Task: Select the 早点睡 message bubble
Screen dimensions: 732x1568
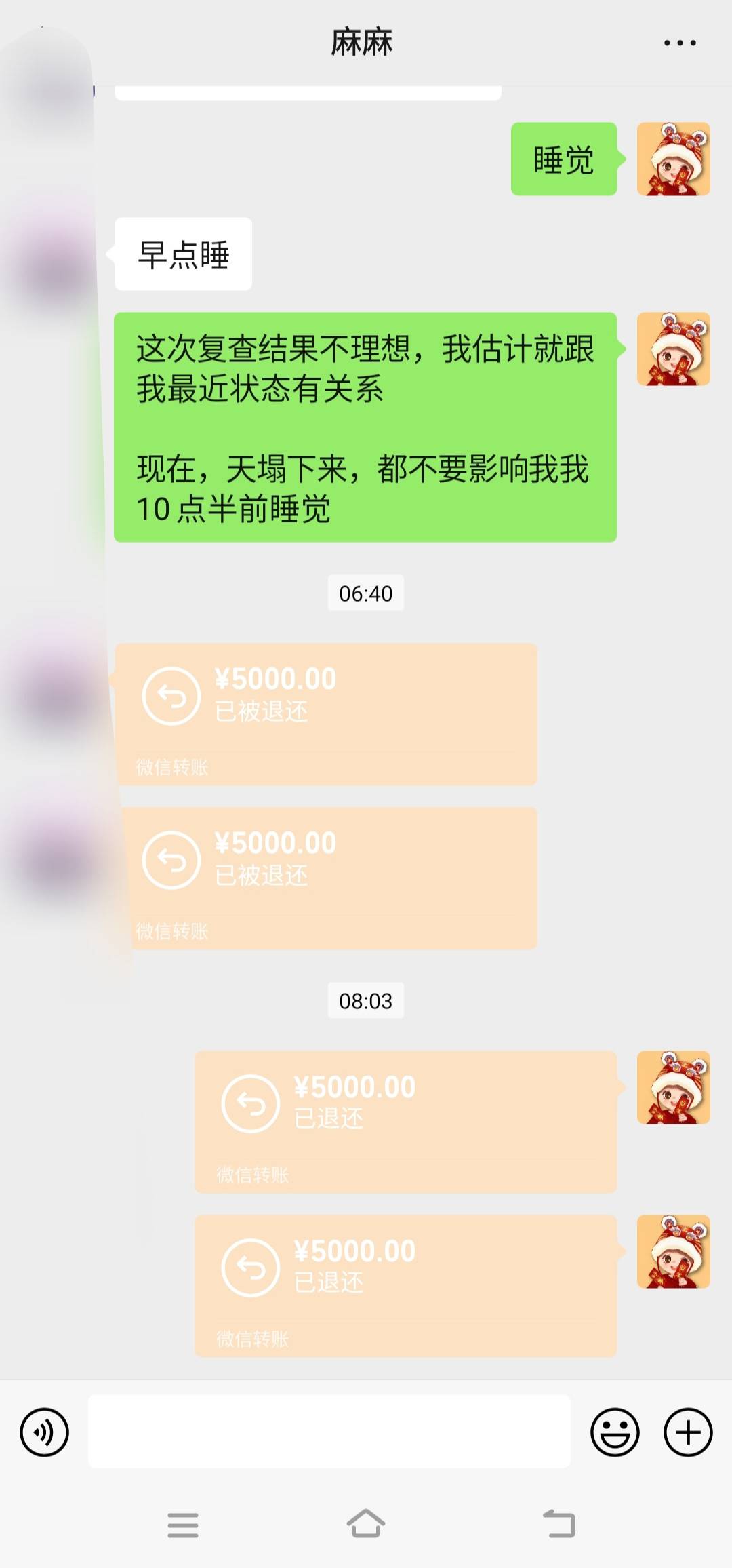Action: coord(182,252)
